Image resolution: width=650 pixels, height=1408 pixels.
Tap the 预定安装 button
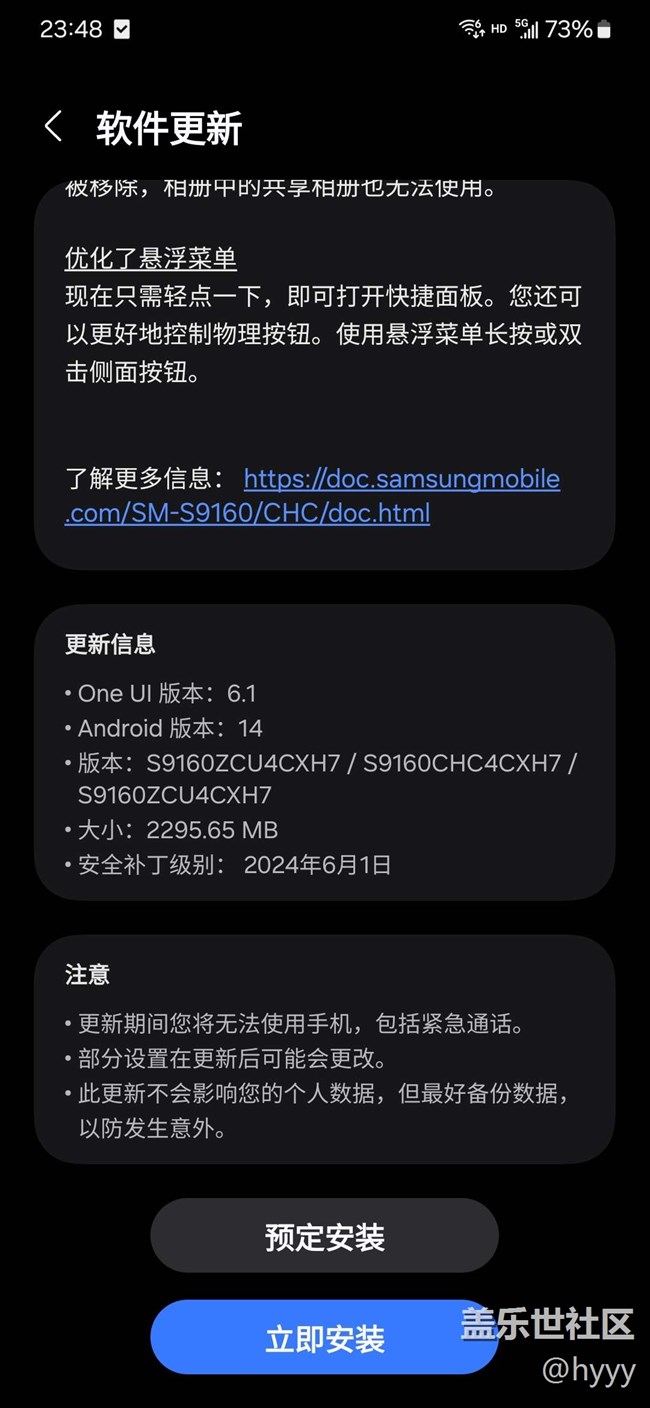pyautogui.click(x=324, y=1237)
